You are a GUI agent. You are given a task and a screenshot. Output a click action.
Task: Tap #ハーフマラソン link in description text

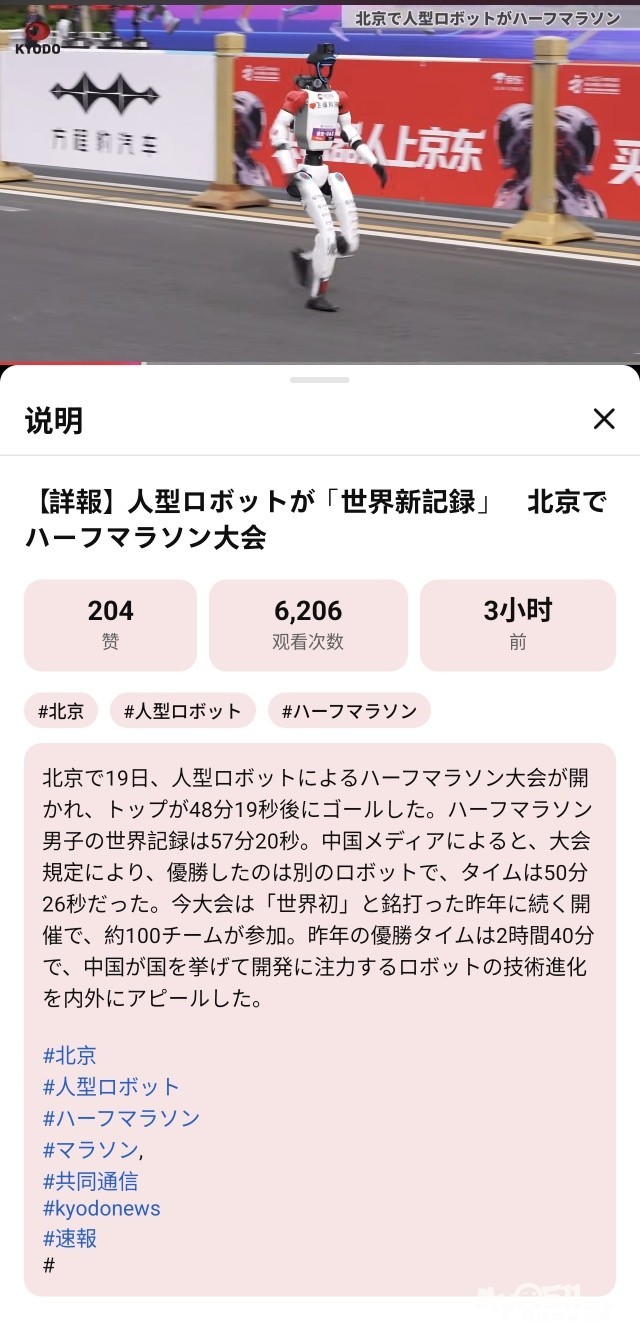(121, 1117)
